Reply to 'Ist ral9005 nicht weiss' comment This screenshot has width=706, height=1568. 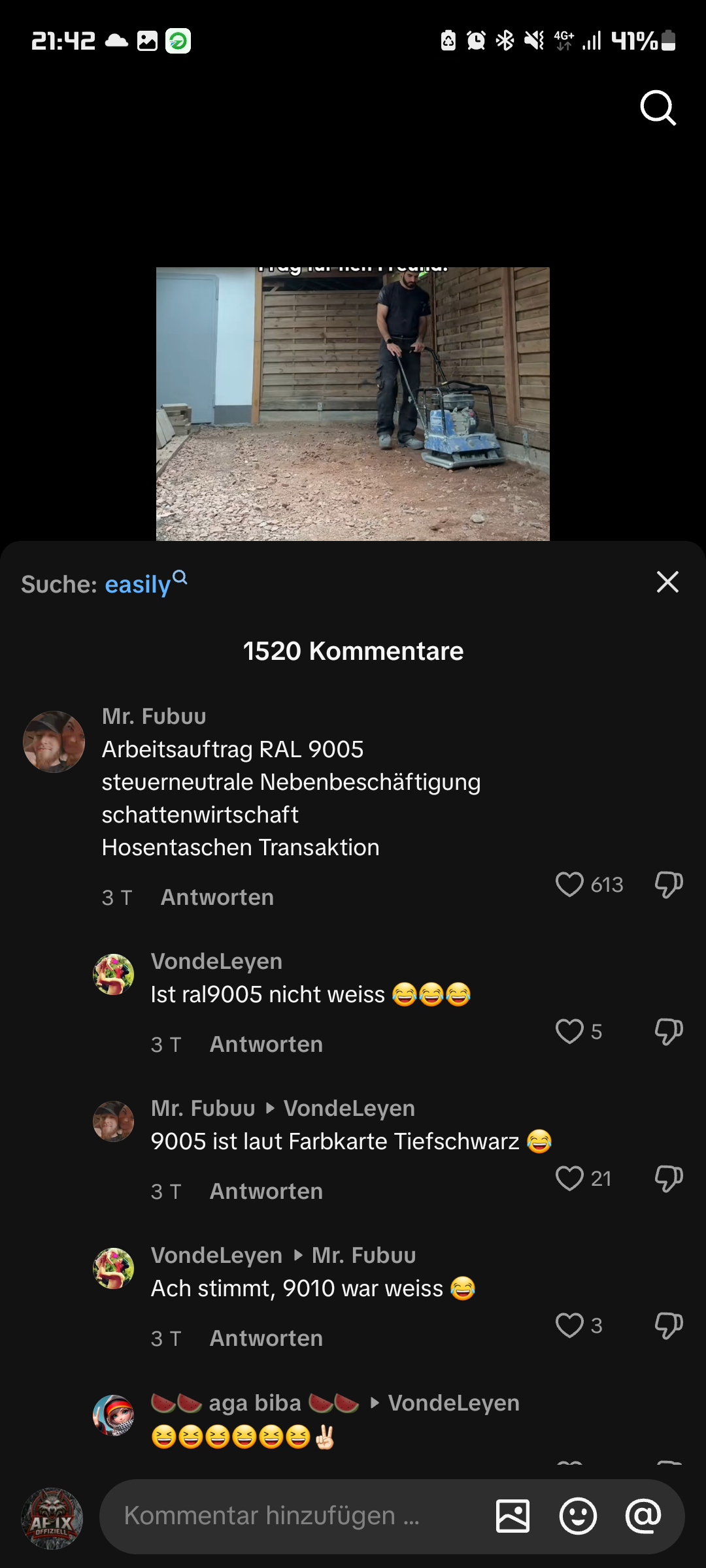click(266, 1045)
